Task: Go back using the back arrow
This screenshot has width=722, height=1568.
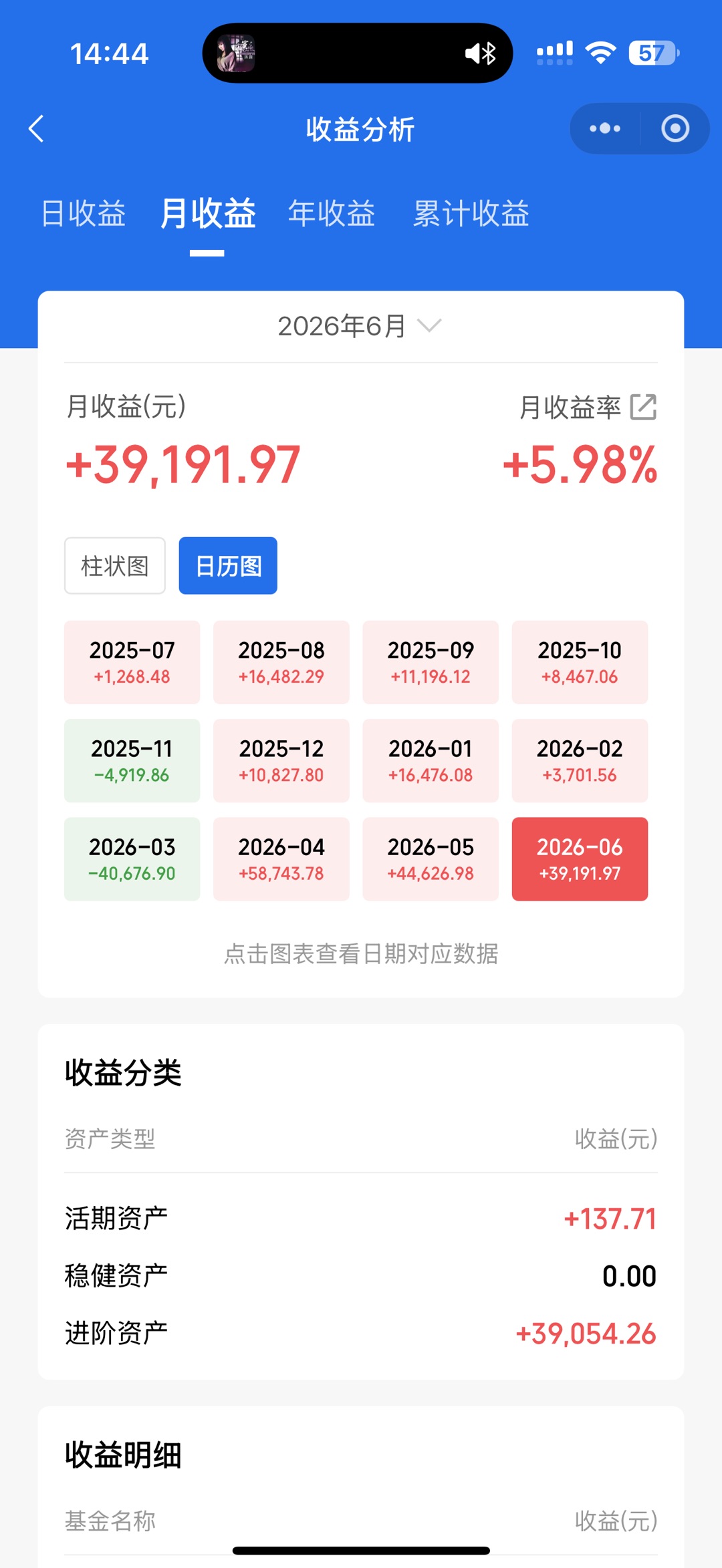Action: (37, 128)
